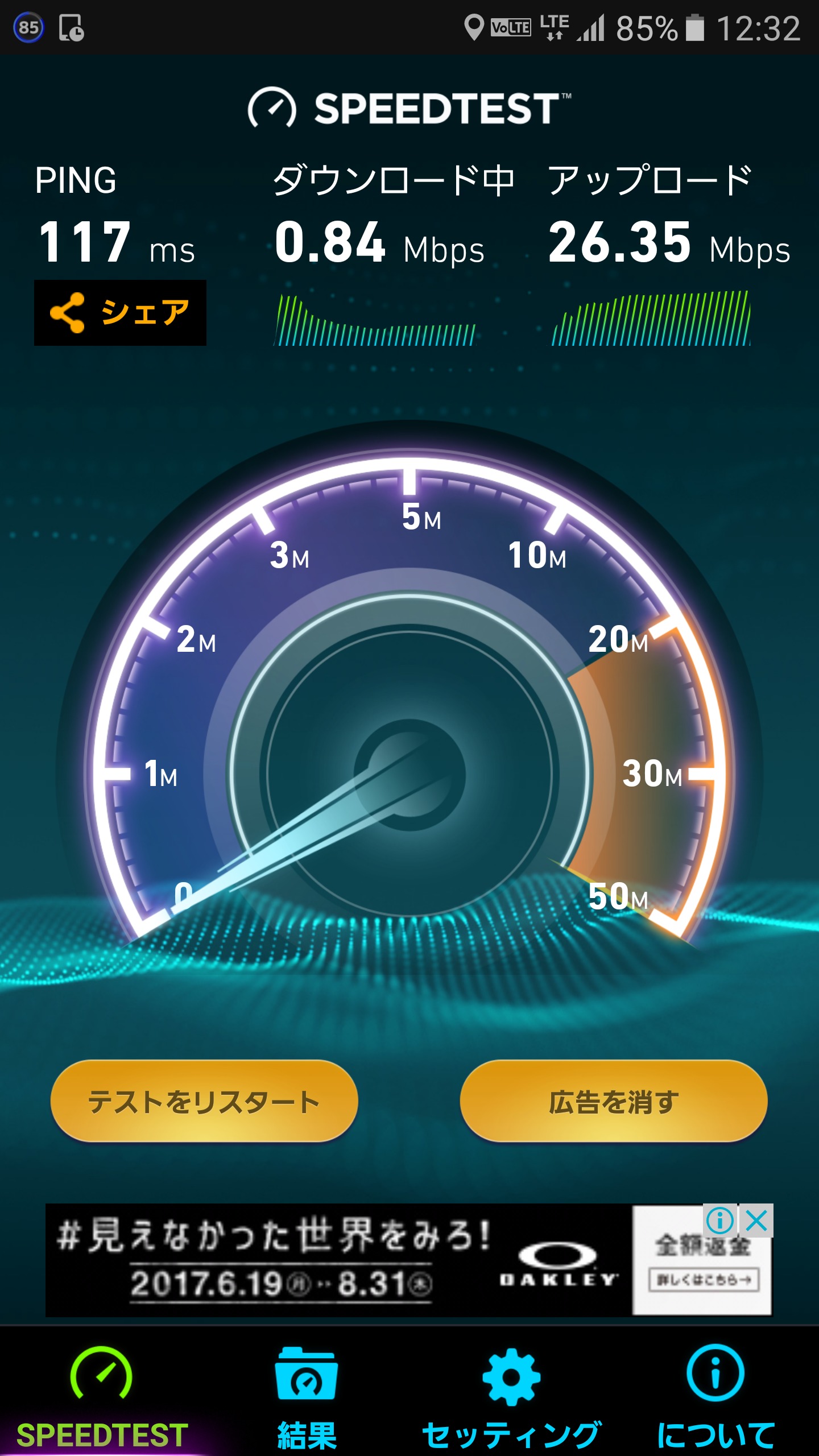This screenshot has height=1456, width=819.
Task: Restart the test with テストをリスタート
Action: tap(204, 1102)
